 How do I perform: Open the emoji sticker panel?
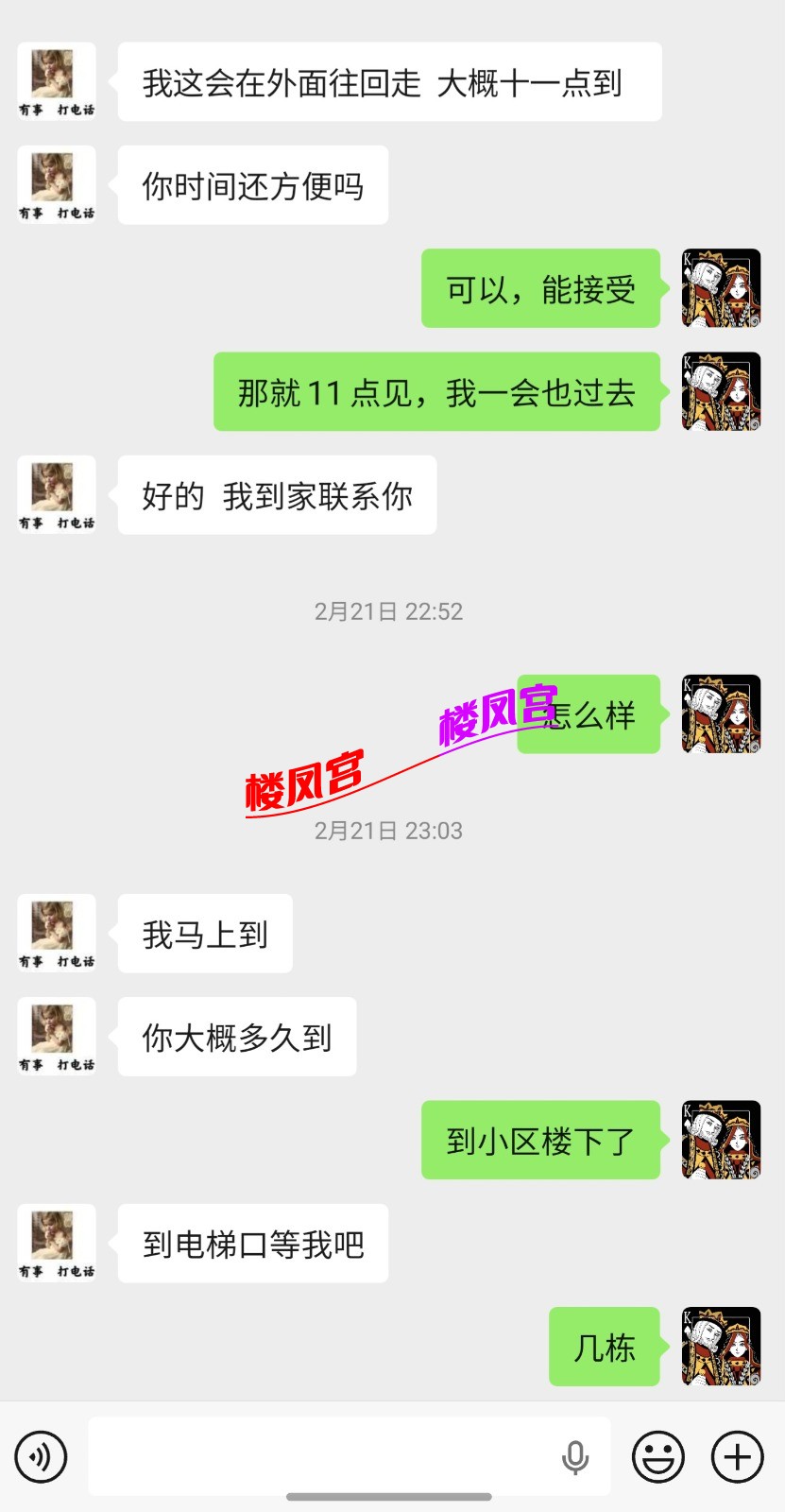pos(658,1456)
